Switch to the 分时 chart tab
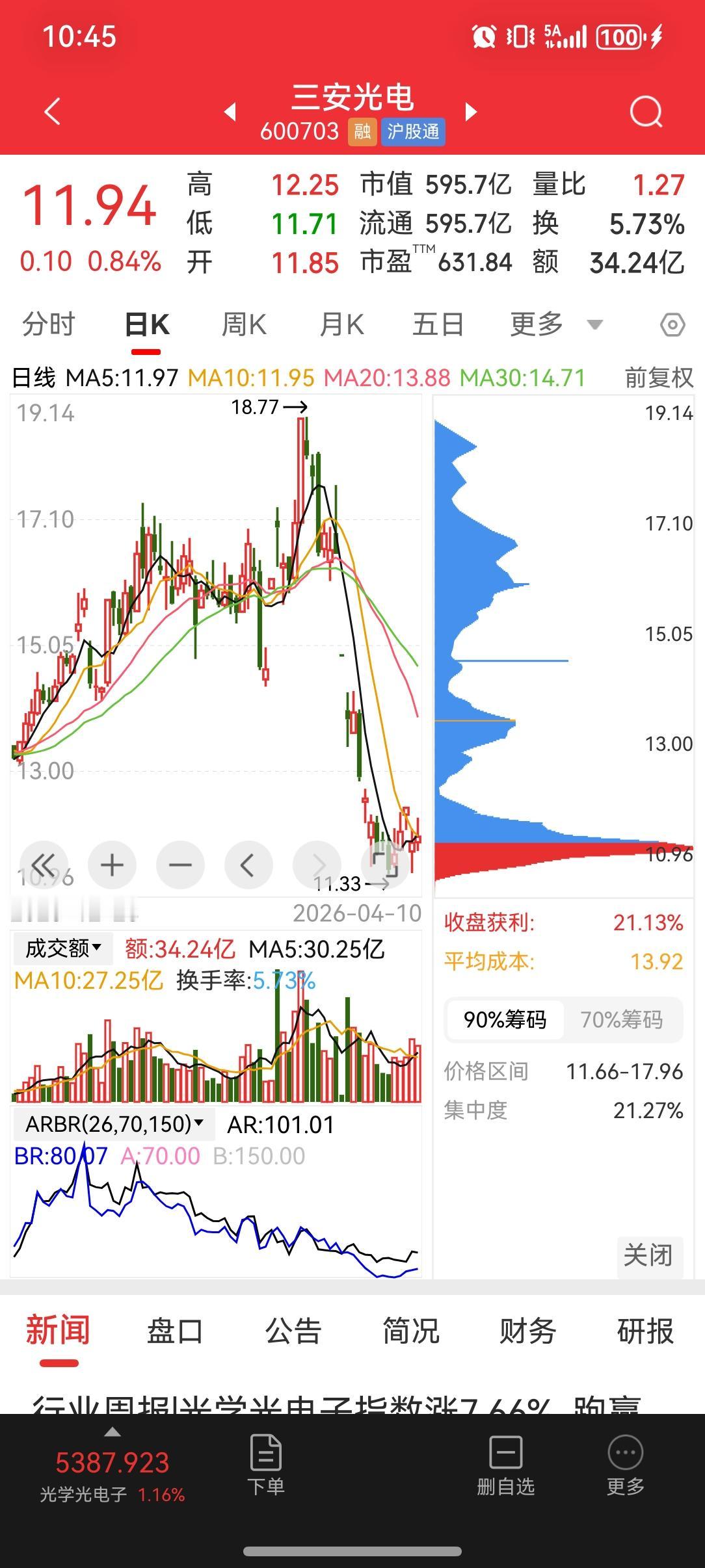 [49, 324]
